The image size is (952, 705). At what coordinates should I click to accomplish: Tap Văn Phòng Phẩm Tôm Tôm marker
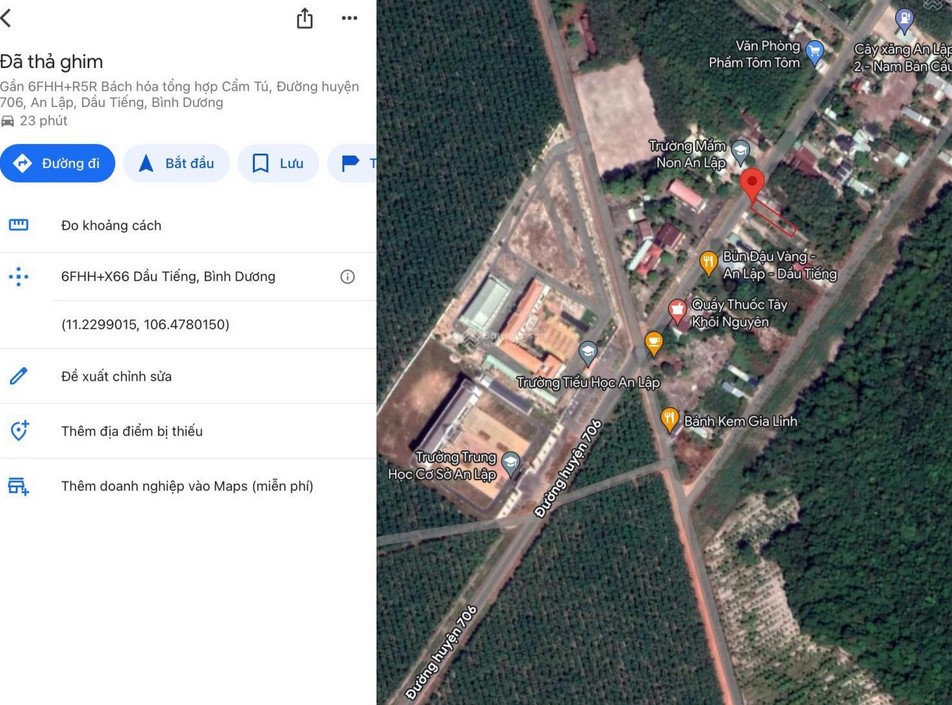coord(815,52)
